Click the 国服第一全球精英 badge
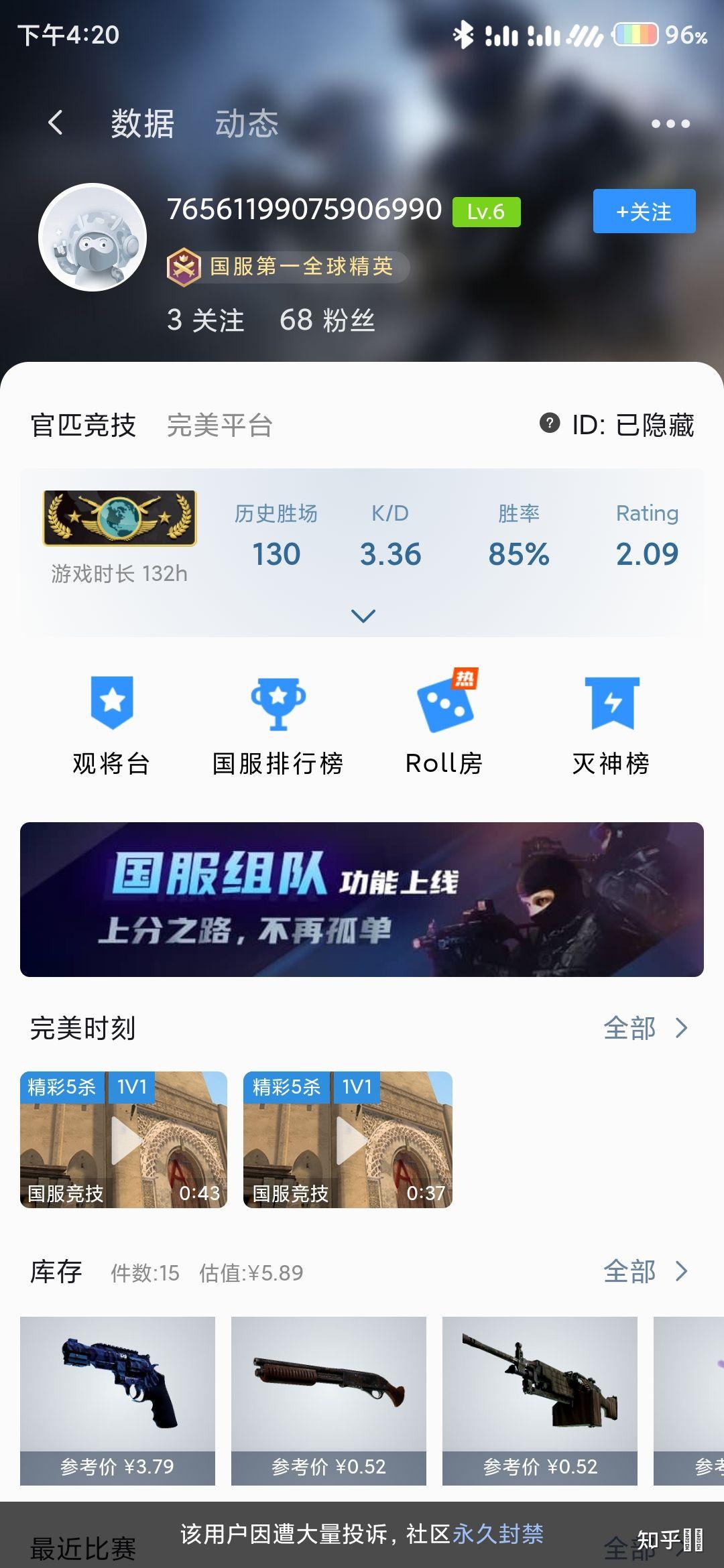This screenshot has height=1568, width=724. [282, 266]
